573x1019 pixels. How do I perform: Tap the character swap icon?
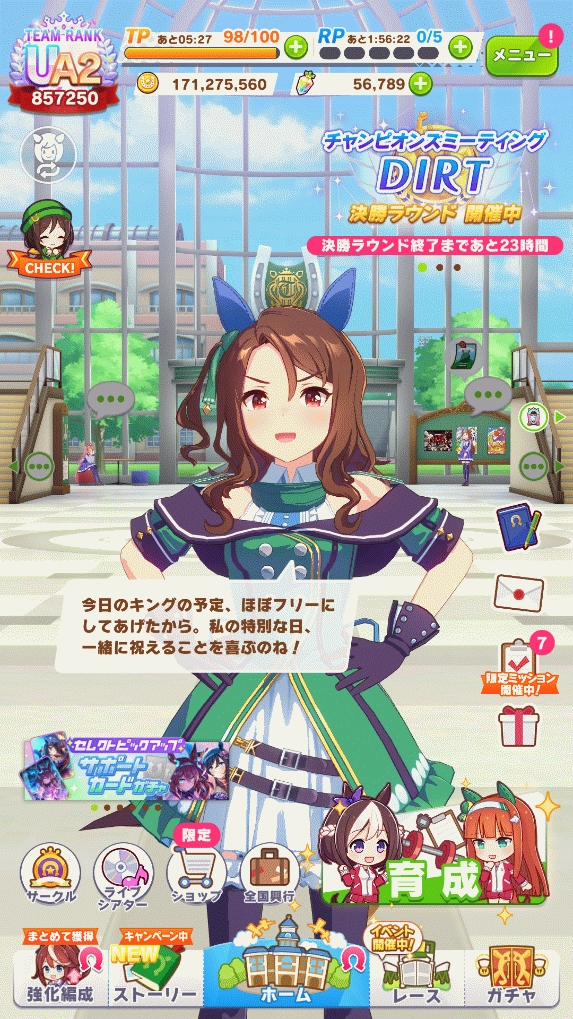[46, 154]
